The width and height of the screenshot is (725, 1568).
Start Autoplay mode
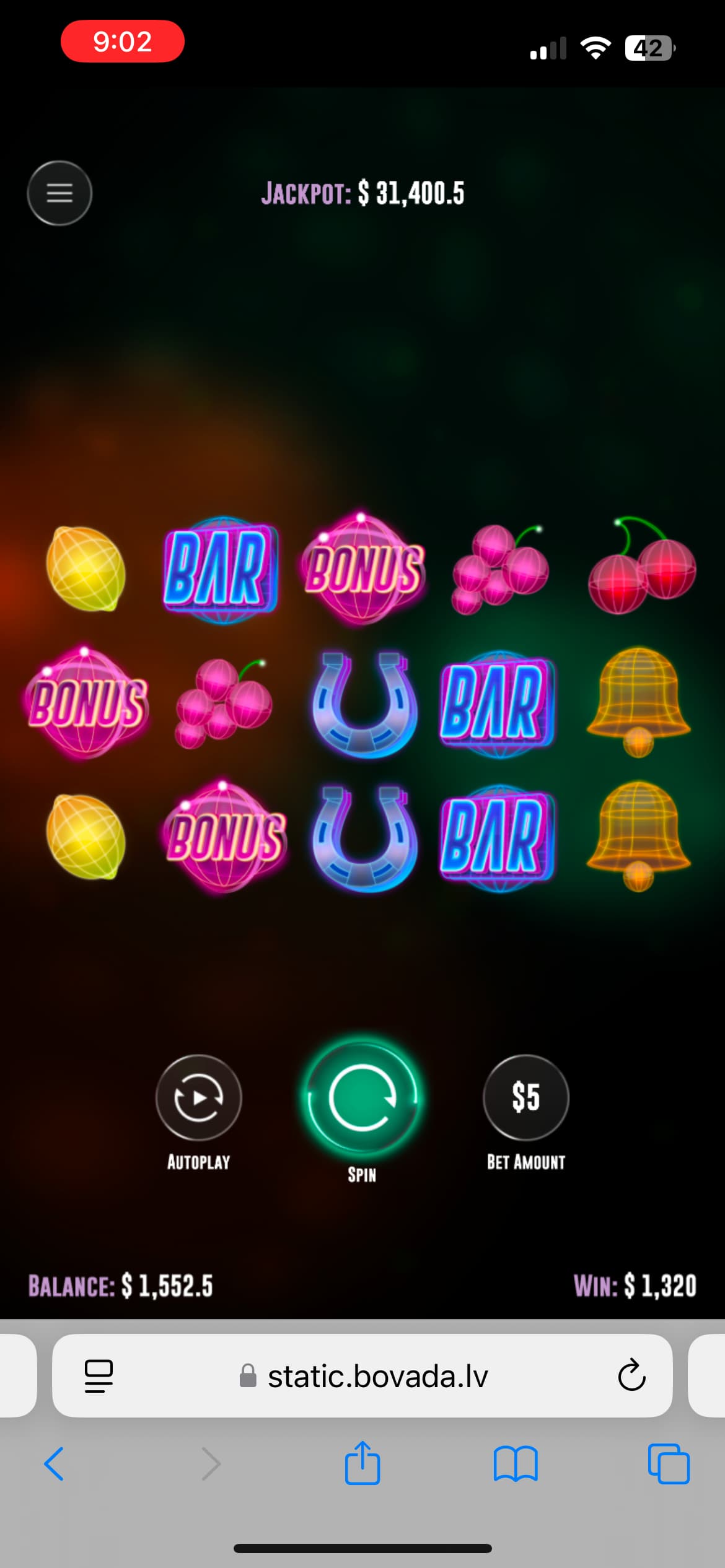[198, 1097]
